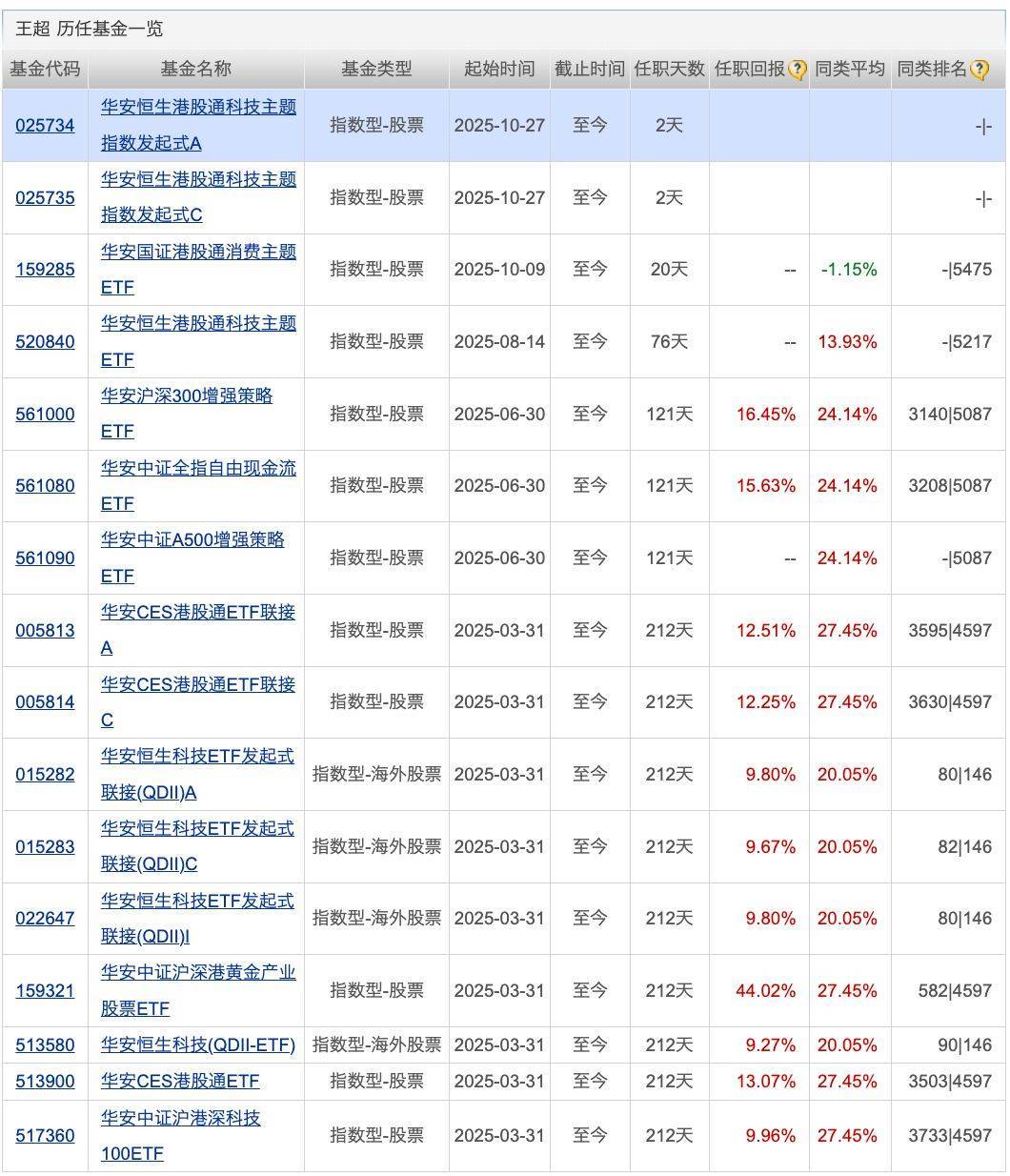1010x1176 pixels.
Task: Open fund code link 015282
Action: coord(45,775)
